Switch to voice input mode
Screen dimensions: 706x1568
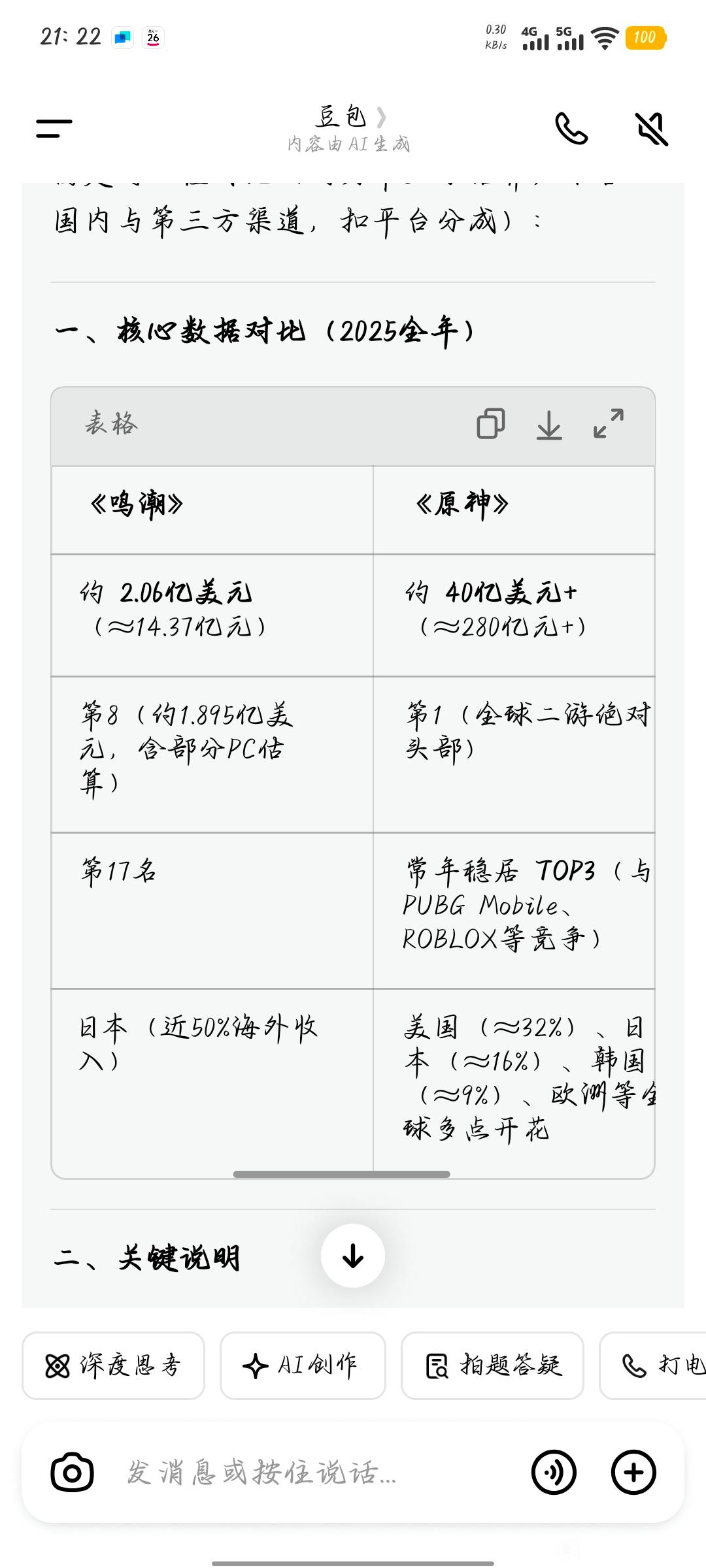tap(554, 1473)
